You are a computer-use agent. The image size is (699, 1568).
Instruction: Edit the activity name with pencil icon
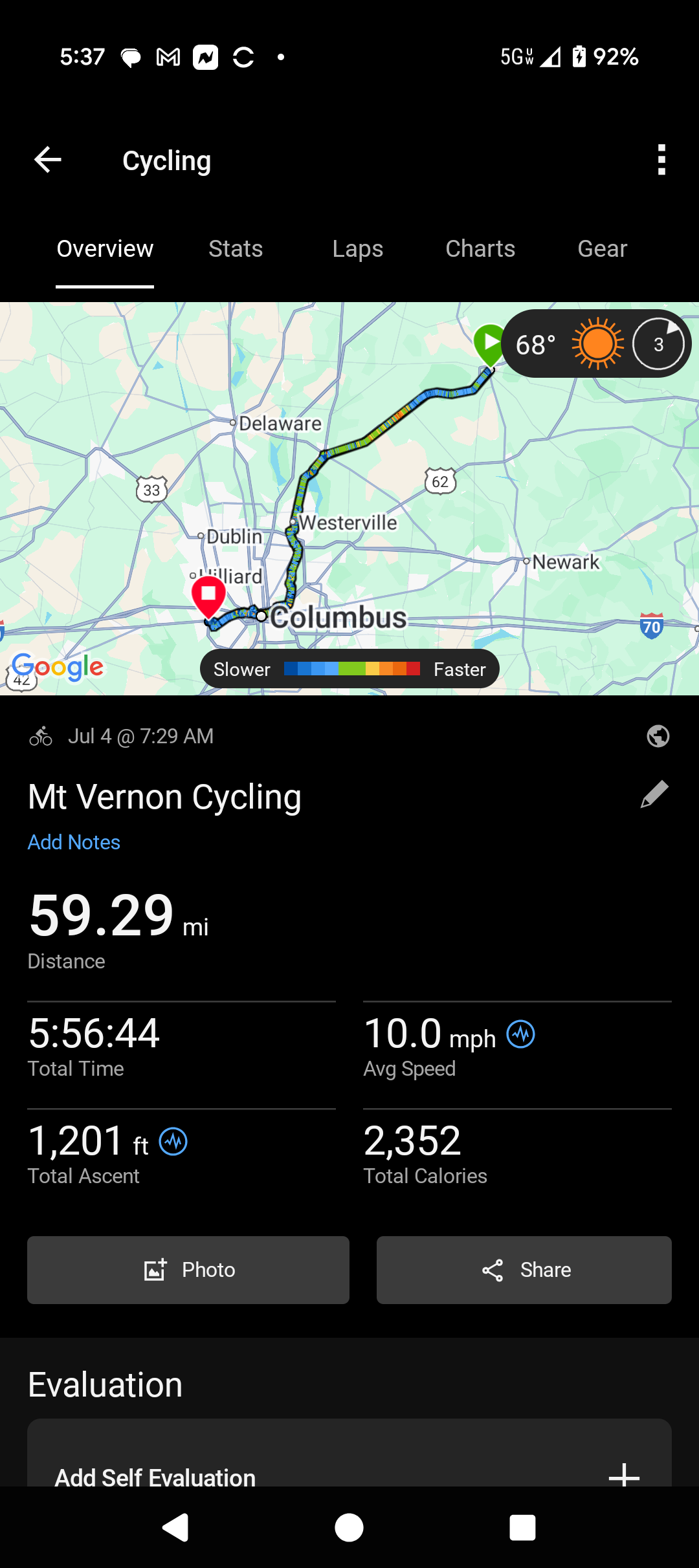654,794
